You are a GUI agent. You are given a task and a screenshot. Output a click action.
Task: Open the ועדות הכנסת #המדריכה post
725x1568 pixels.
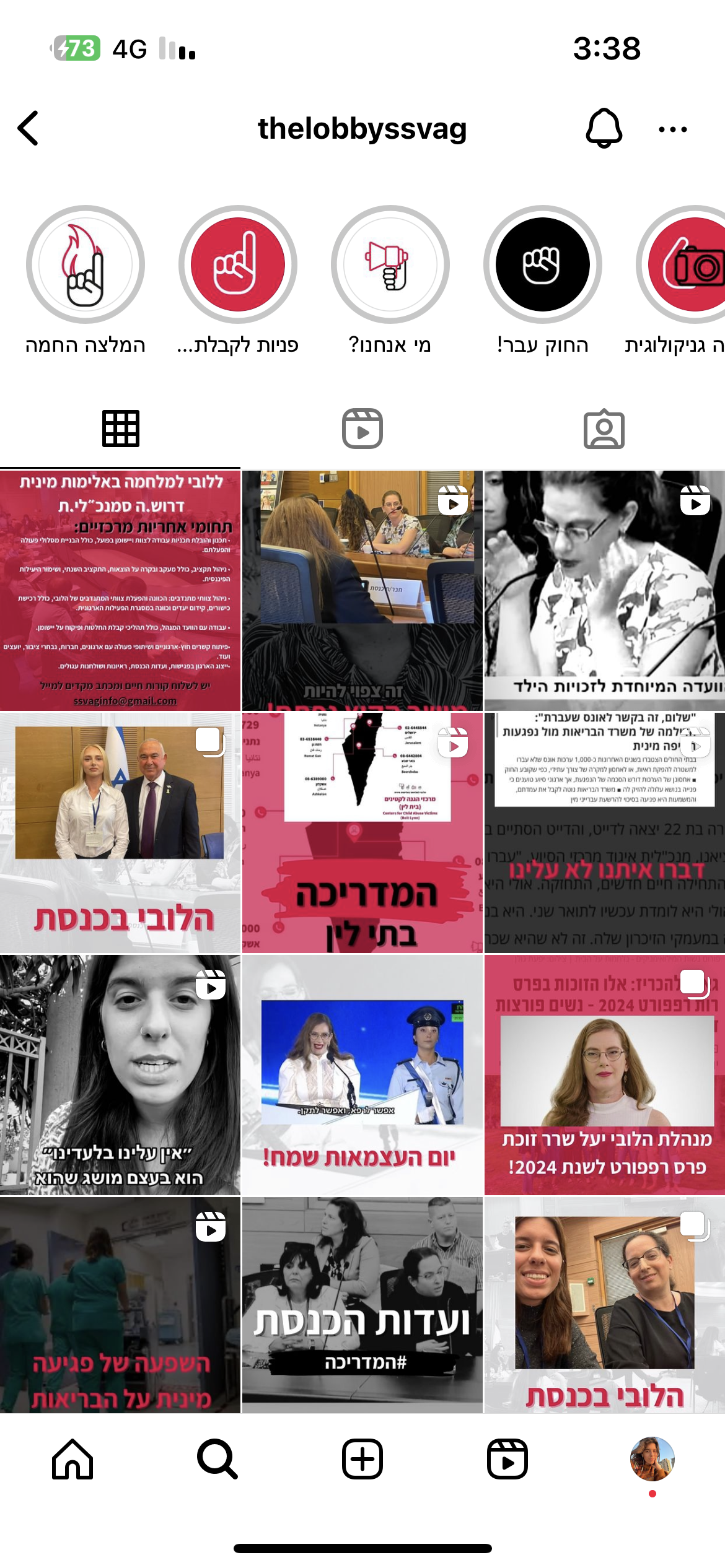[x=362, y=1305]
